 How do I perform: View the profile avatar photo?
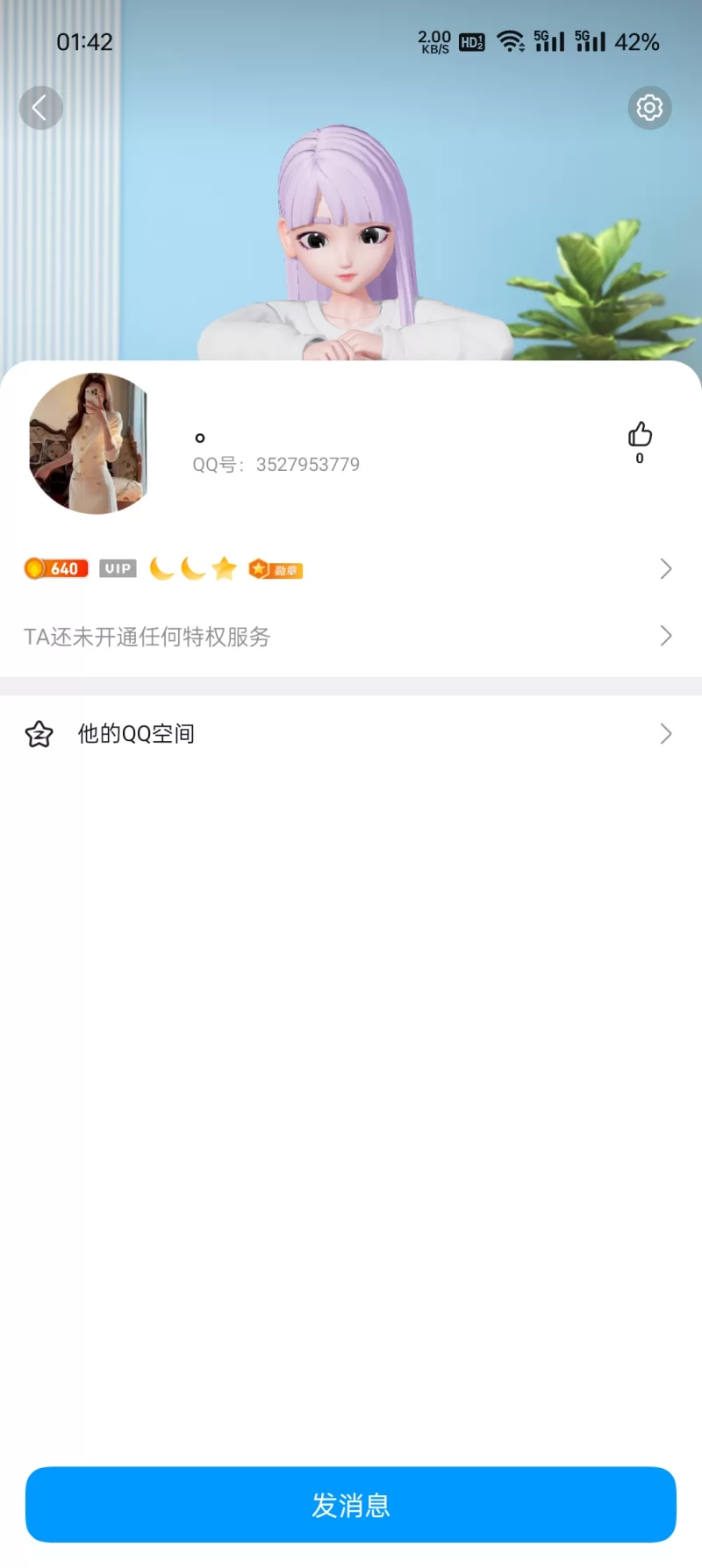click(x=88, y=444)
